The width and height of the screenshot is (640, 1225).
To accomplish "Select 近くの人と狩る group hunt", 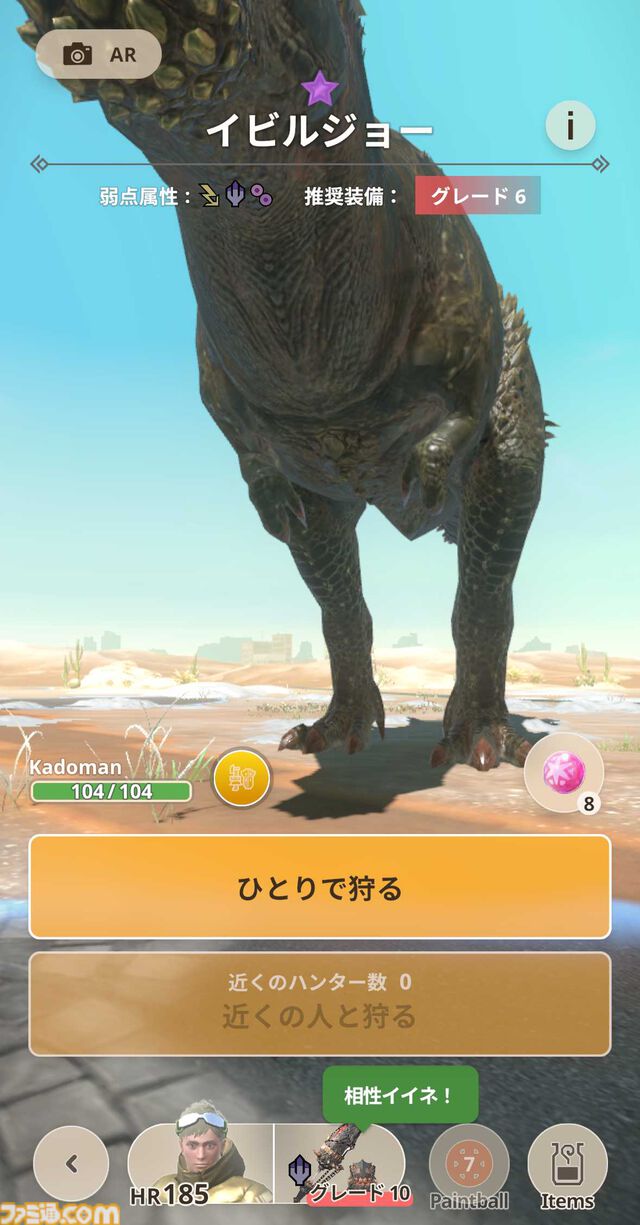I will pos(320,1004).
